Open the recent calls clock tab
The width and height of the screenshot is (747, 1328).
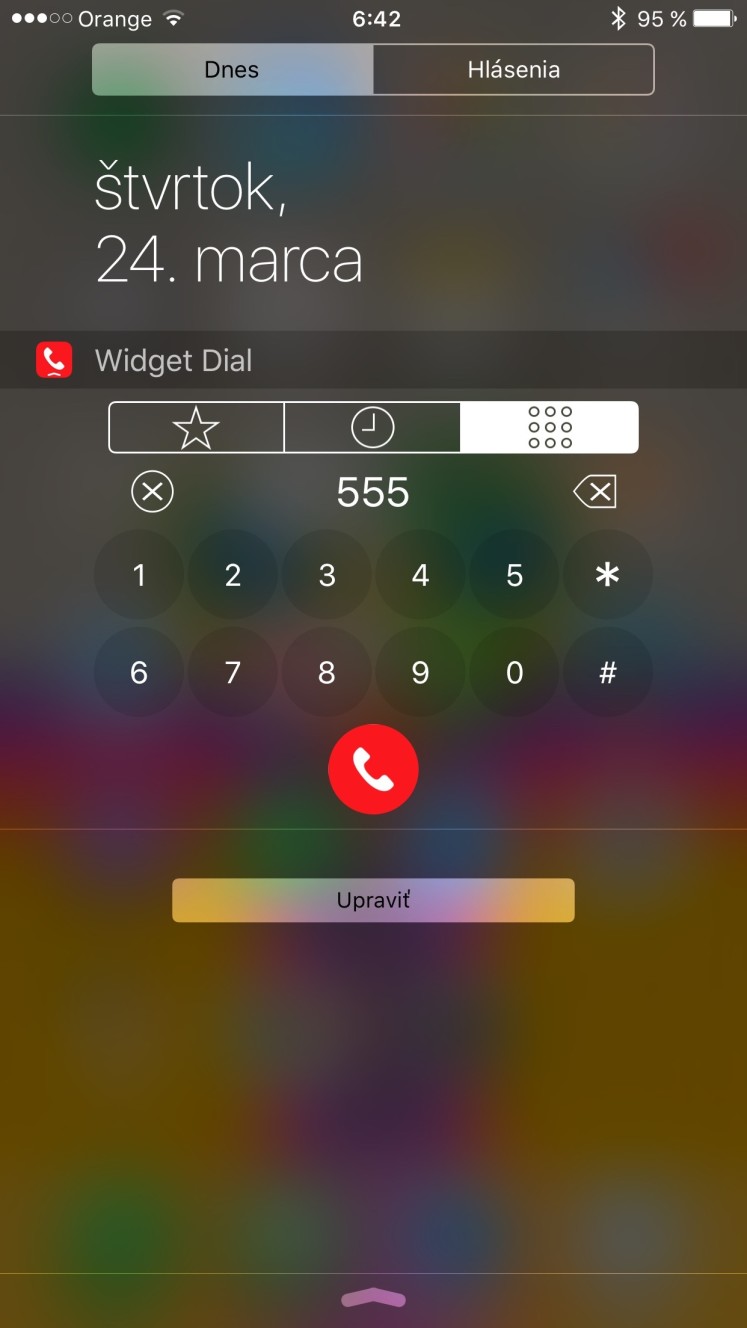click(x=373, y=428)
